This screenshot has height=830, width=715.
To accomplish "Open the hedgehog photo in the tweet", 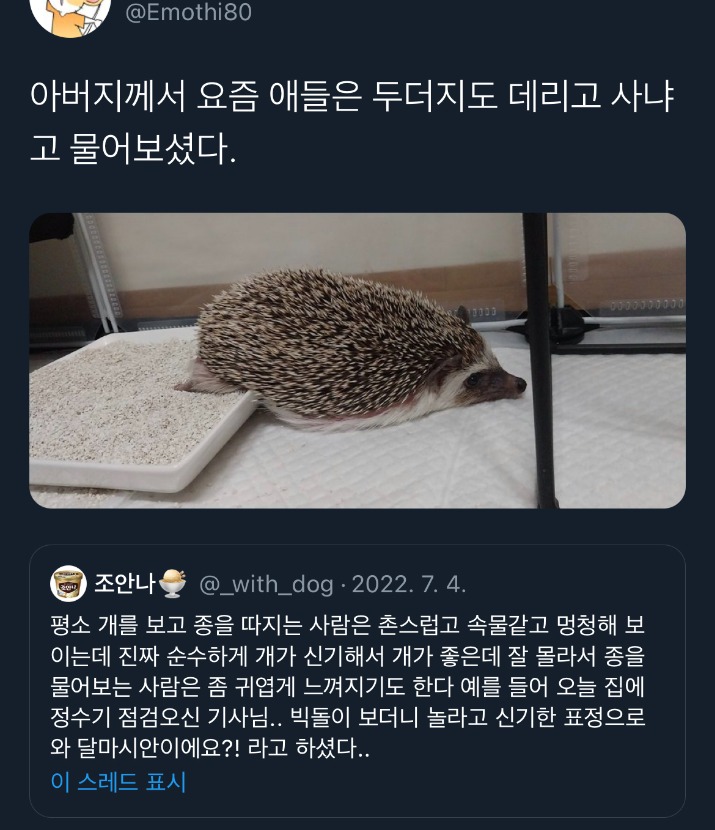I will point(357,360).
